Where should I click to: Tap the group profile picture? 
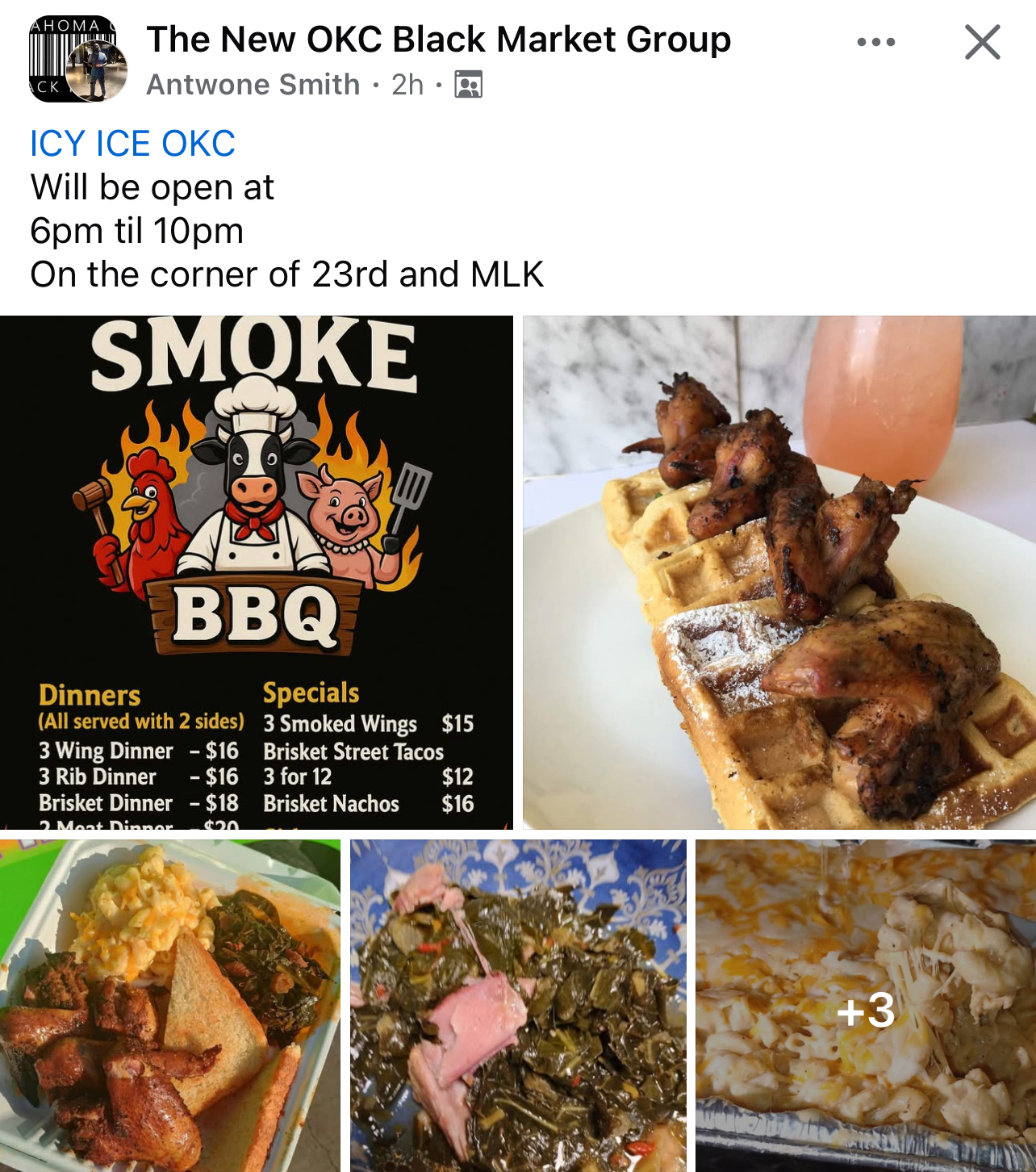(77, 60)
